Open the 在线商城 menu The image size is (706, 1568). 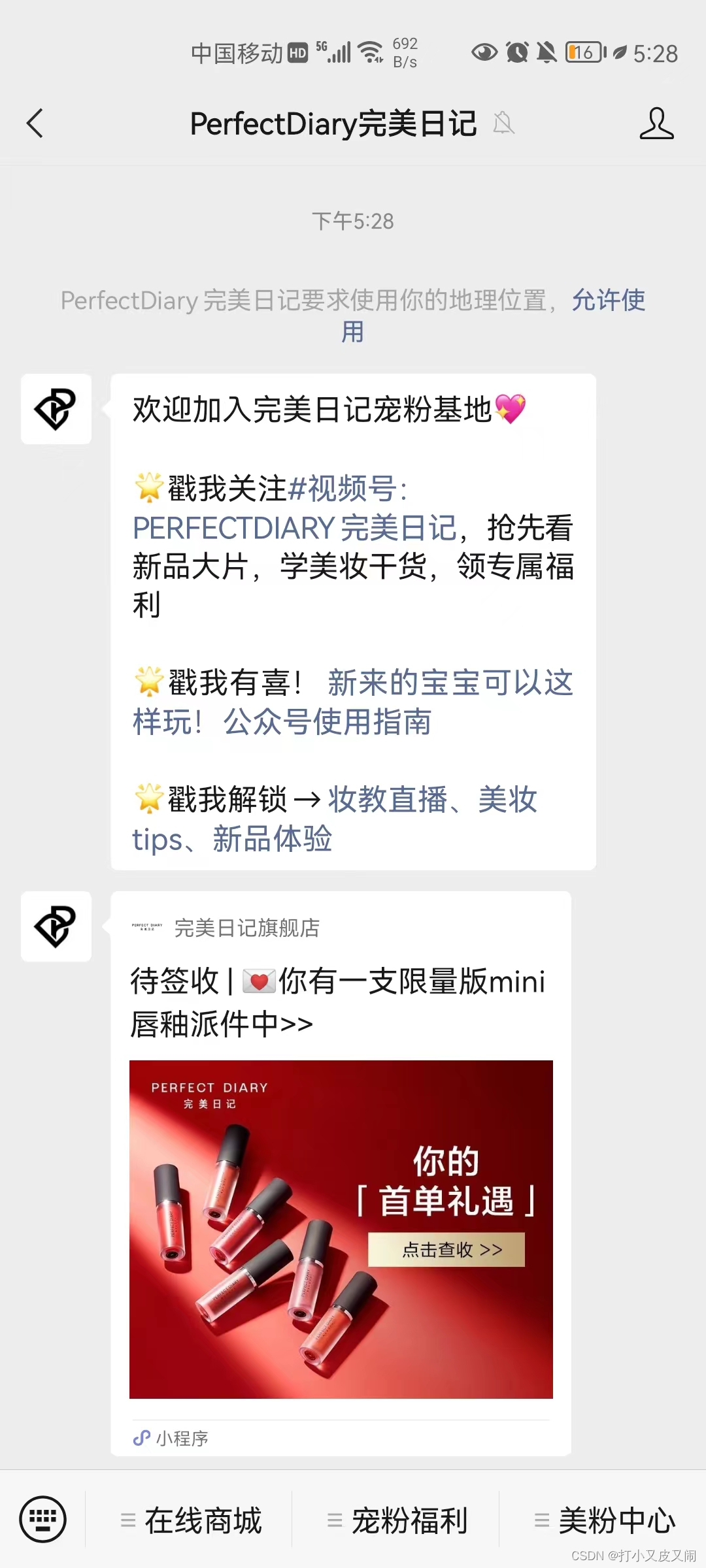click(192, 1520)
